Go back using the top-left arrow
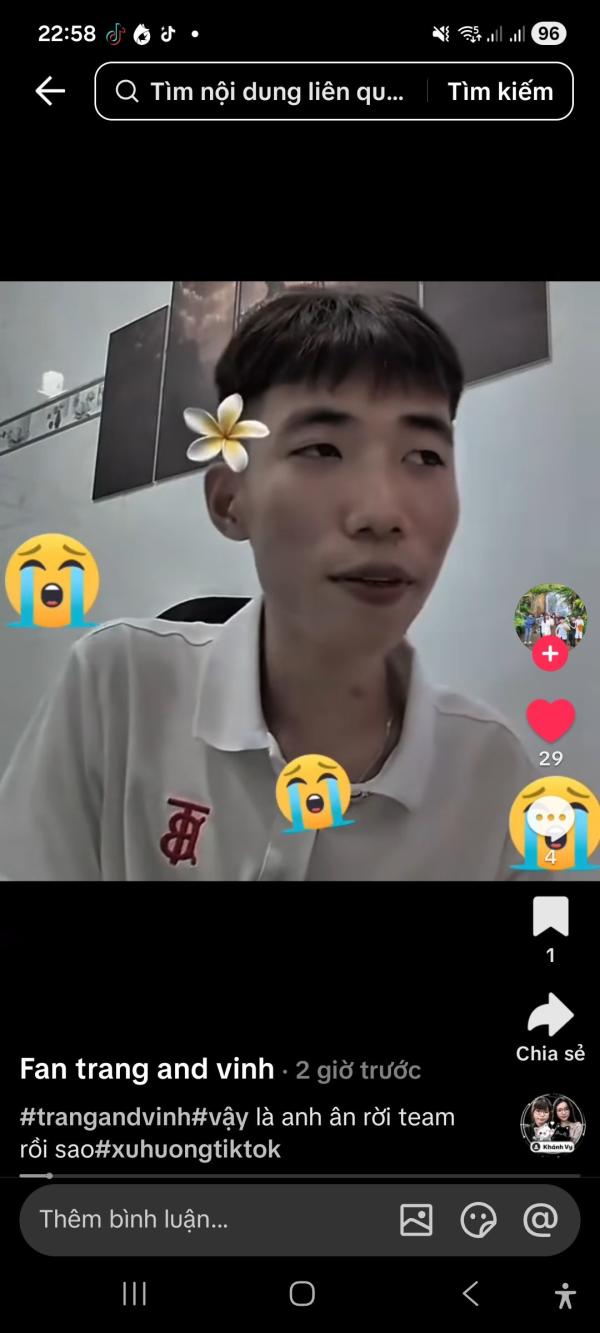Screen dimensions: 600x1333 point(50,91)
